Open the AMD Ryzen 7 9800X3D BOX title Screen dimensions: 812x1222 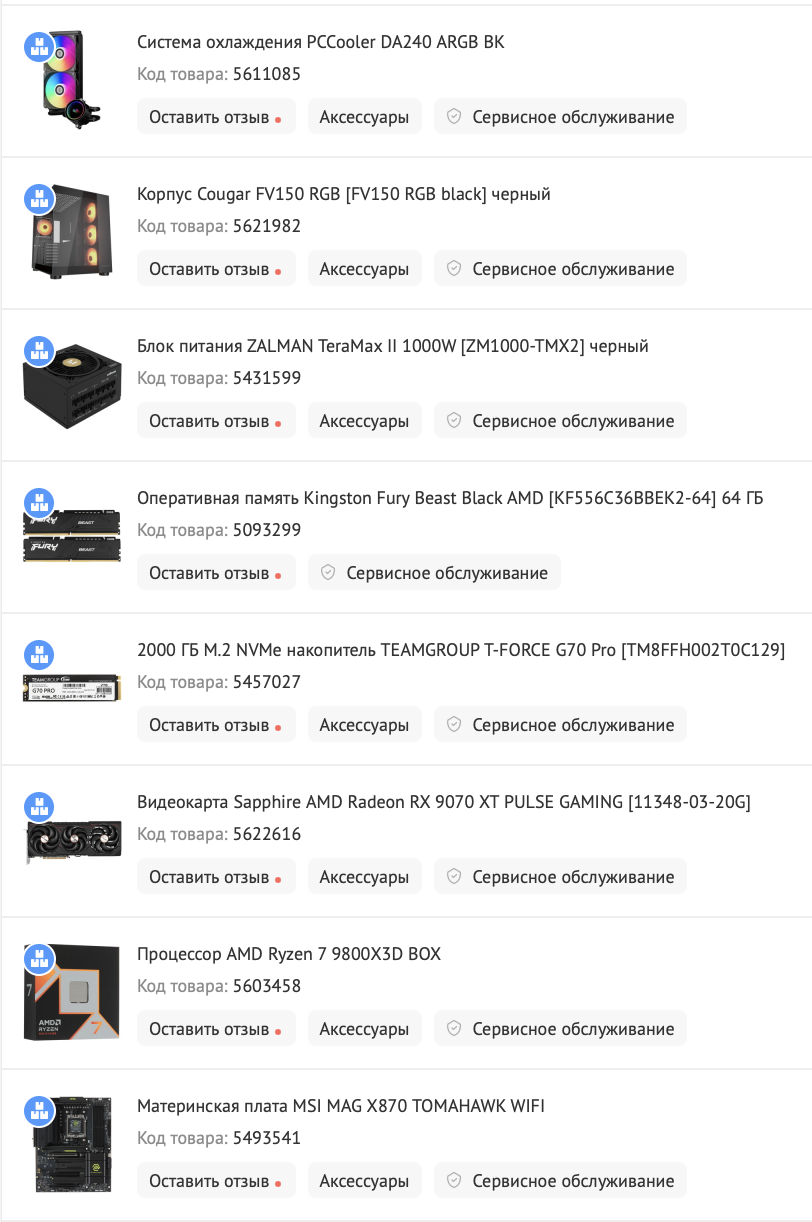(x=289, y=954)
